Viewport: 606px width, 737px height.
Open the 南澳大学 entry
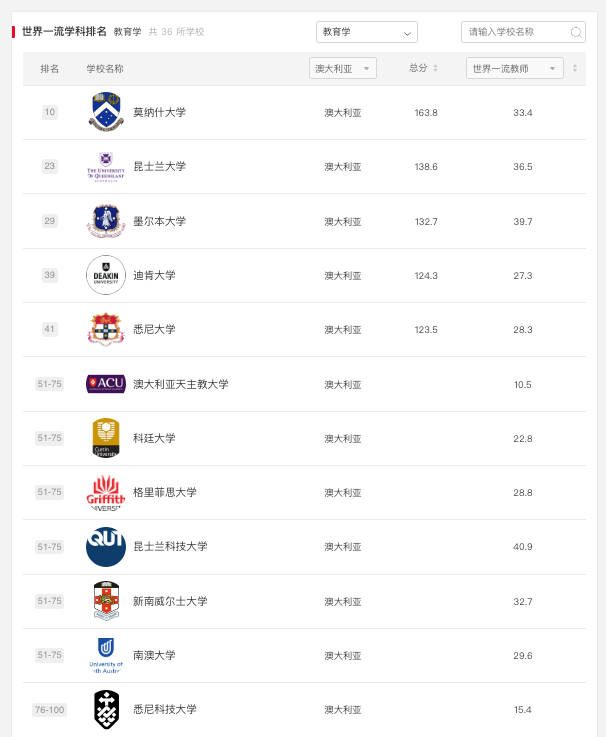pos(154,656)
